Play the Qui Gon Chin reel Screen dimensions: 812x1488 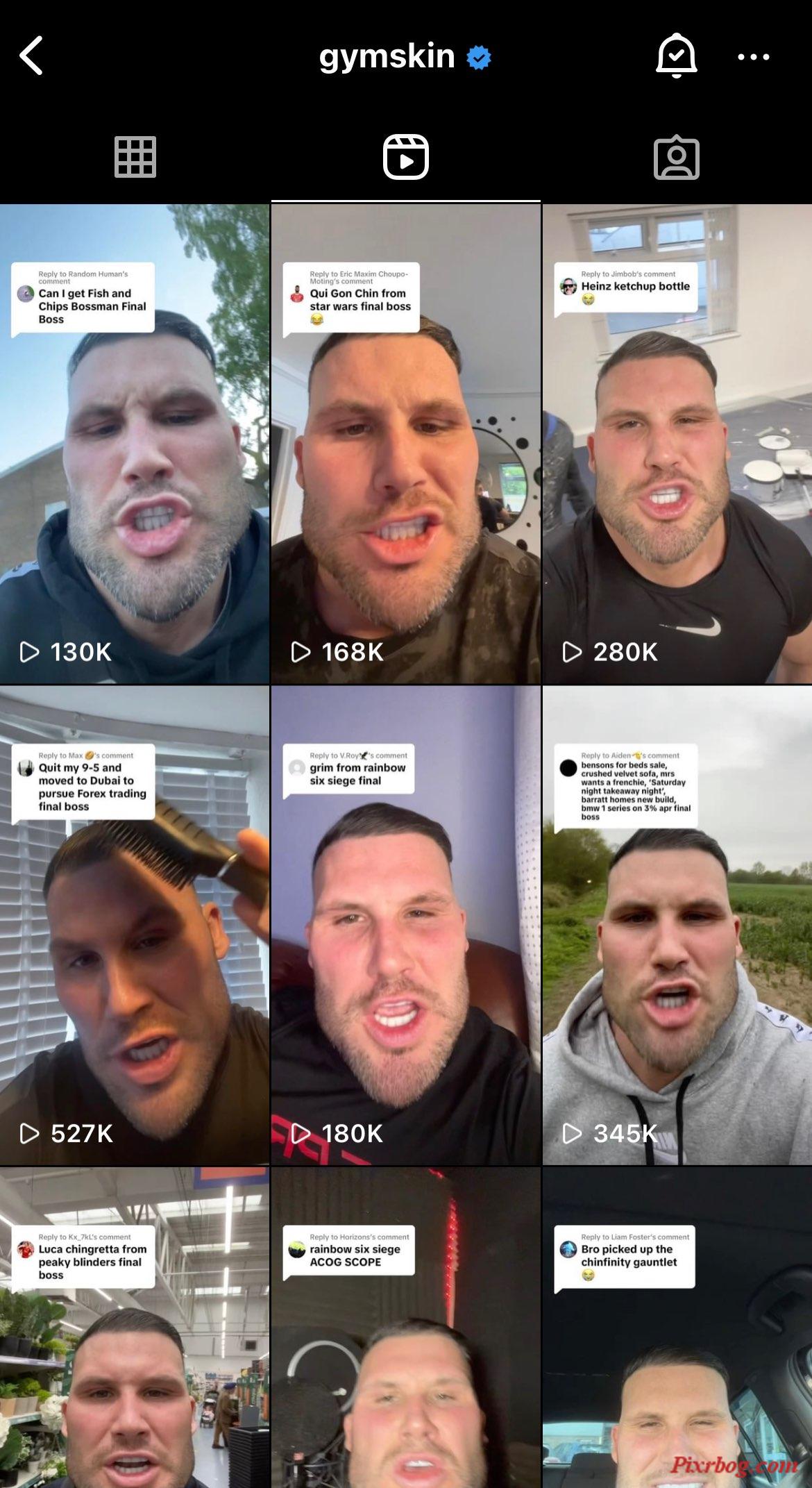pos(405,444)
